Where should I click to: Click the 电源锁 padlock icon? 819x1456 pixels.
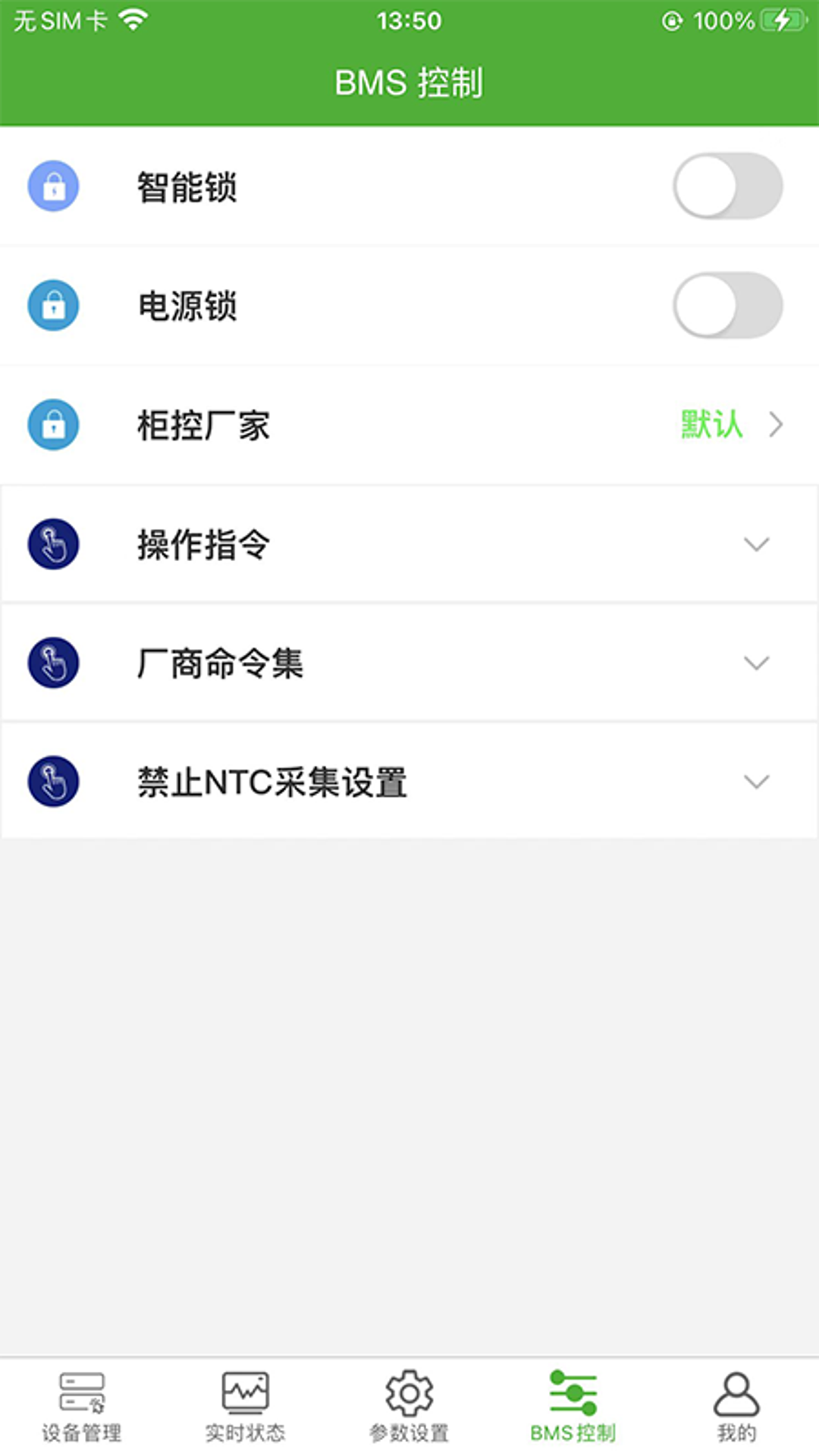(53, 306)
